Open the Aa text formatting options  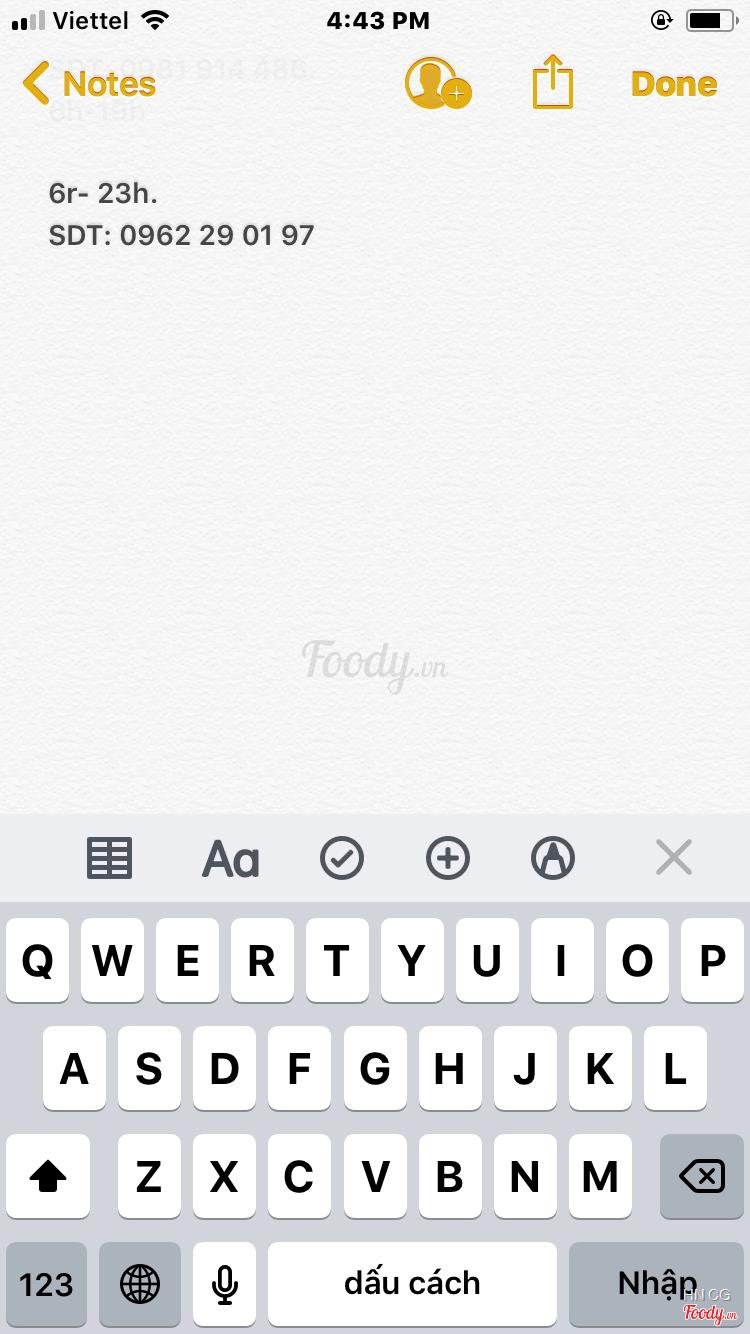click(230, 858)
